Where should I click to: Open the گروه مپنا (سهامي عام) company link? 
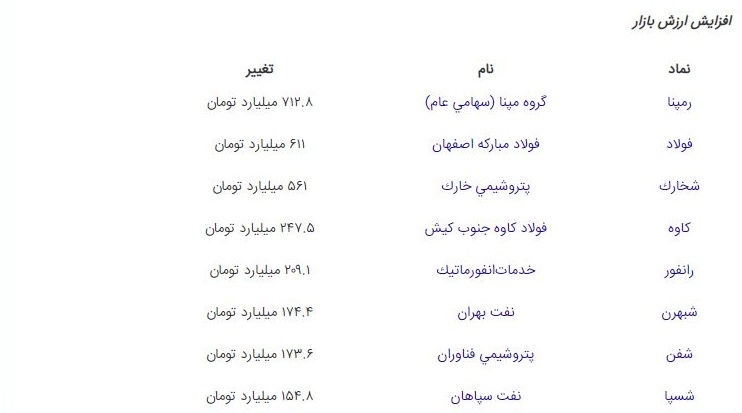(486, 102)
